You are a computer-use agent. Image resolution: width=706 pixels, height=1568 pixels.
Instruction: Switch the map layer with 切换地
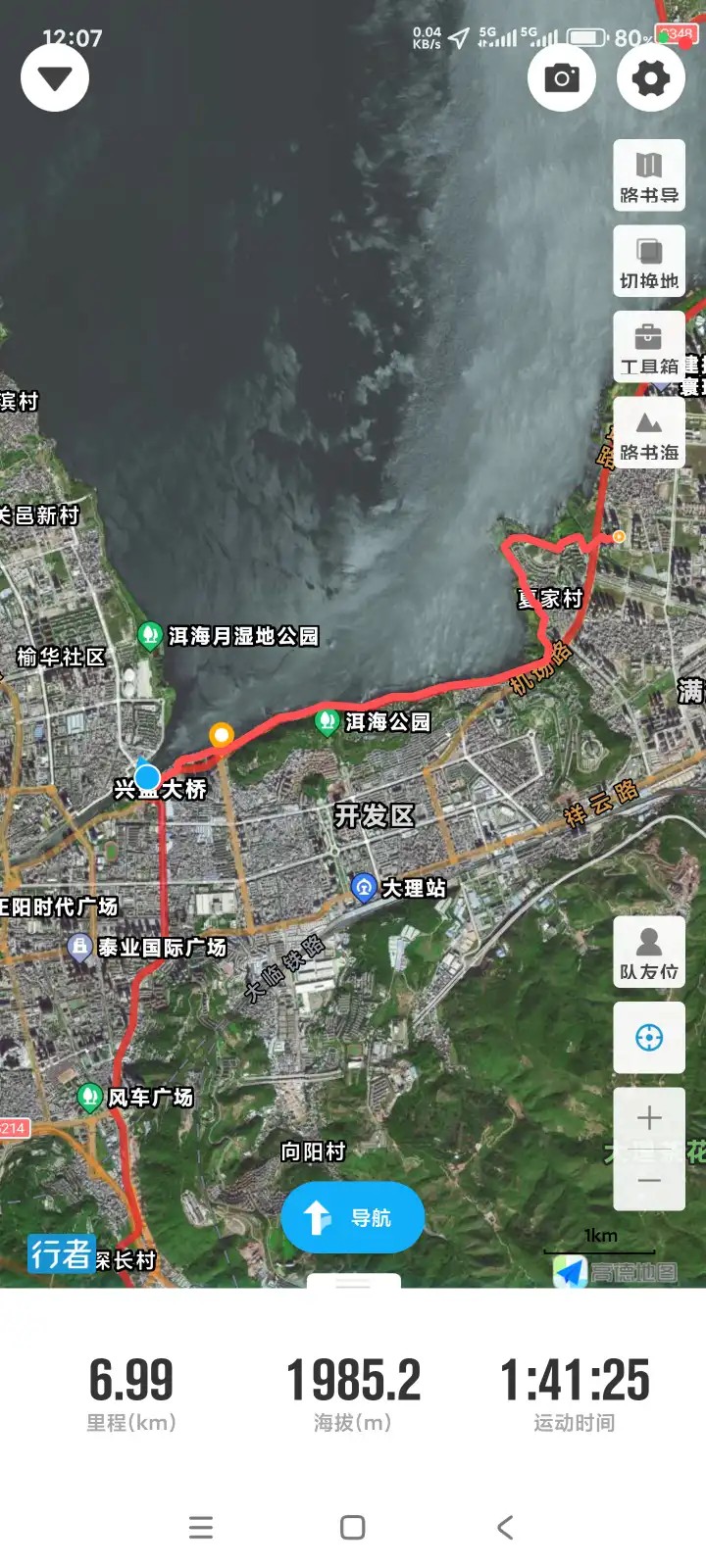point(649,261)
